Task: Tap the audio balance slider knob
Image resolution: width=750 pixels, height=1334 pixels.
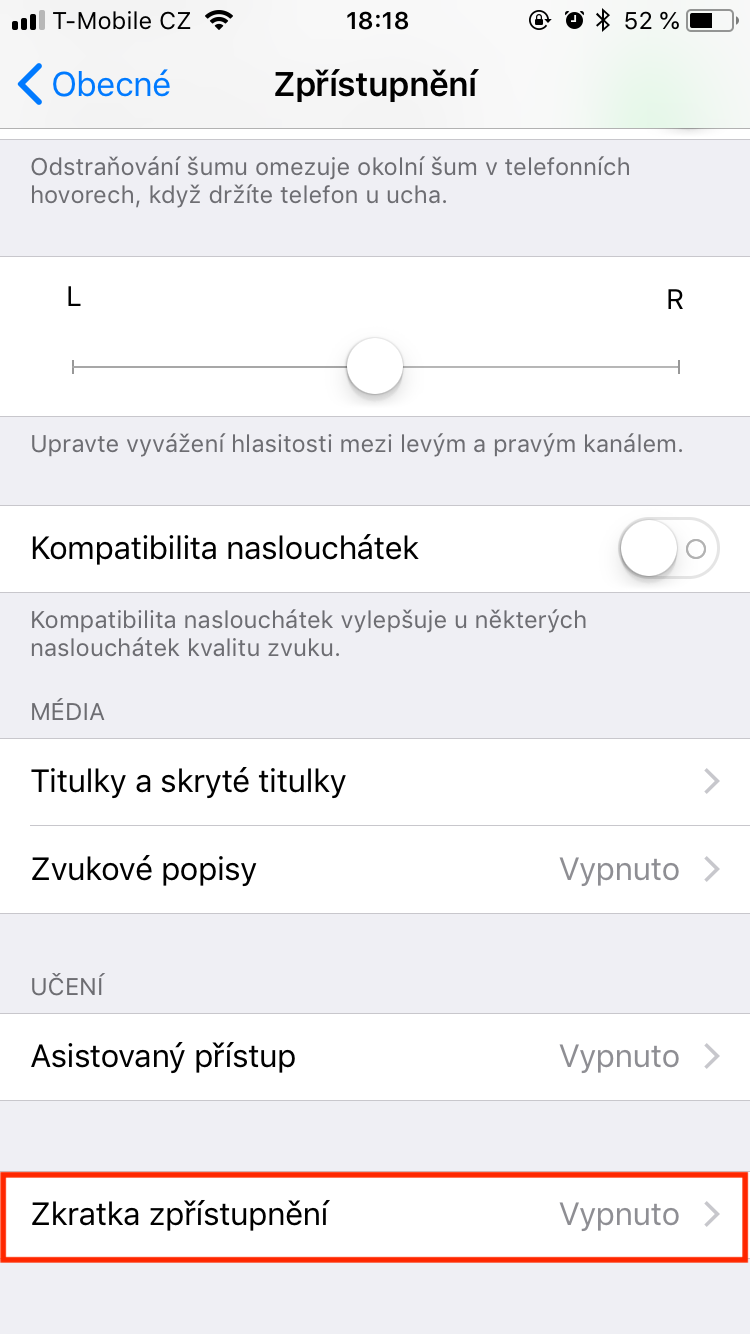Action: pos(375,367)
